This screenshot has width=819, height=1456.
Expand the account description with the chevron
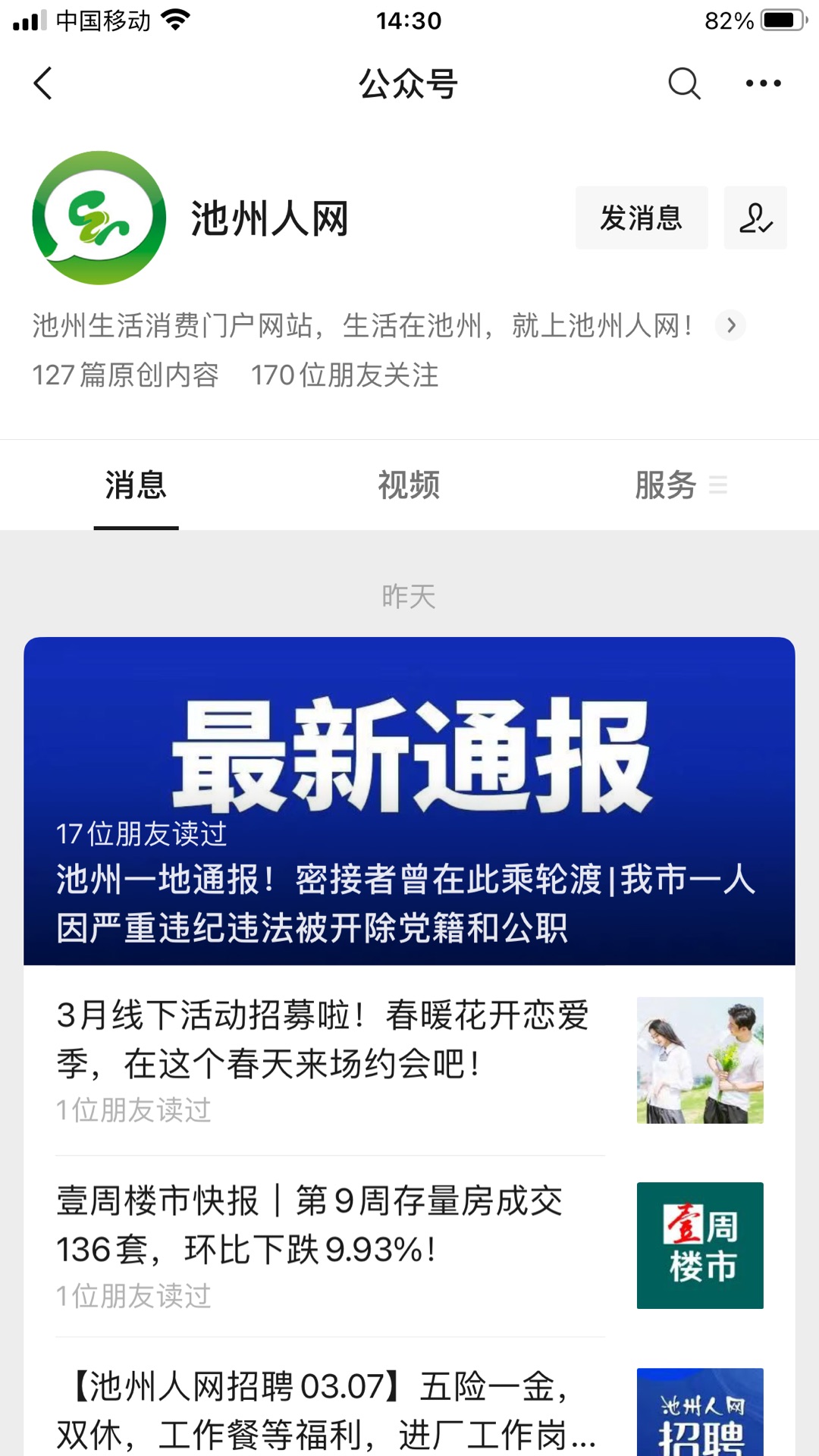pyautogui.click(x=730, y=325)
